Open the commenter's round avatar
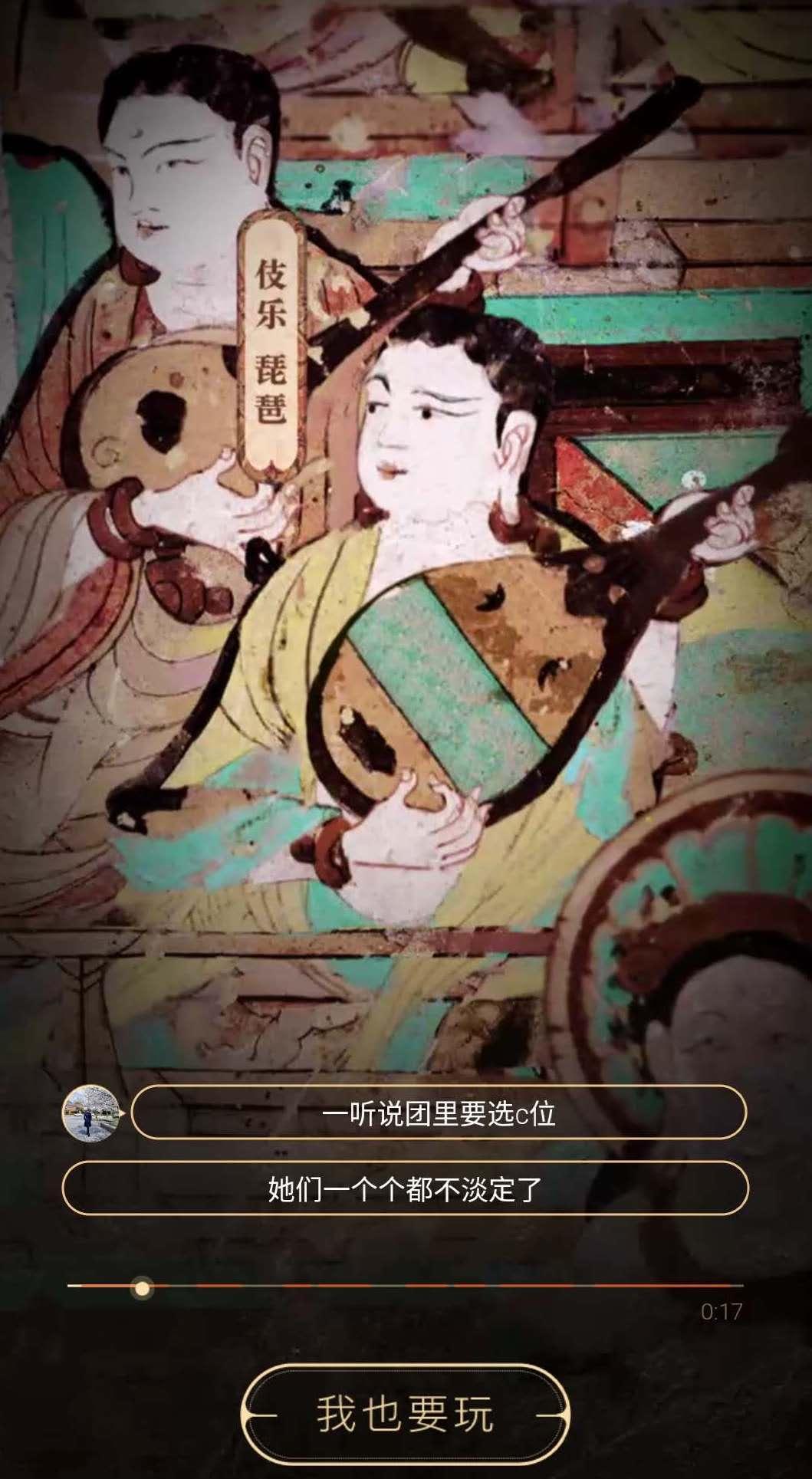The height and width of the screenshot is (1479, 812). point(91,1113)
